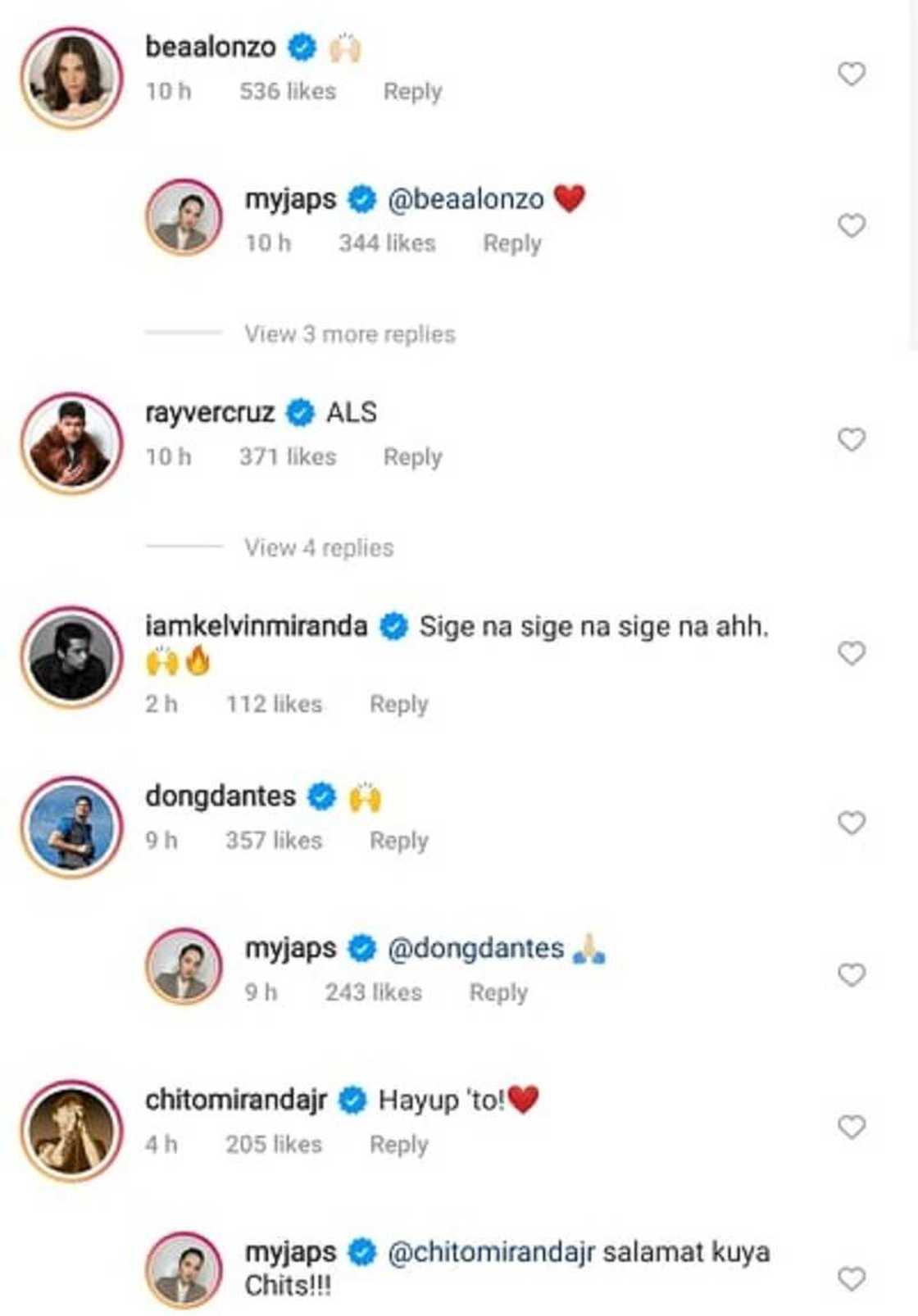
Task: View iamkelvinmiranda's profile via username
Action: [x=256, y=627]
